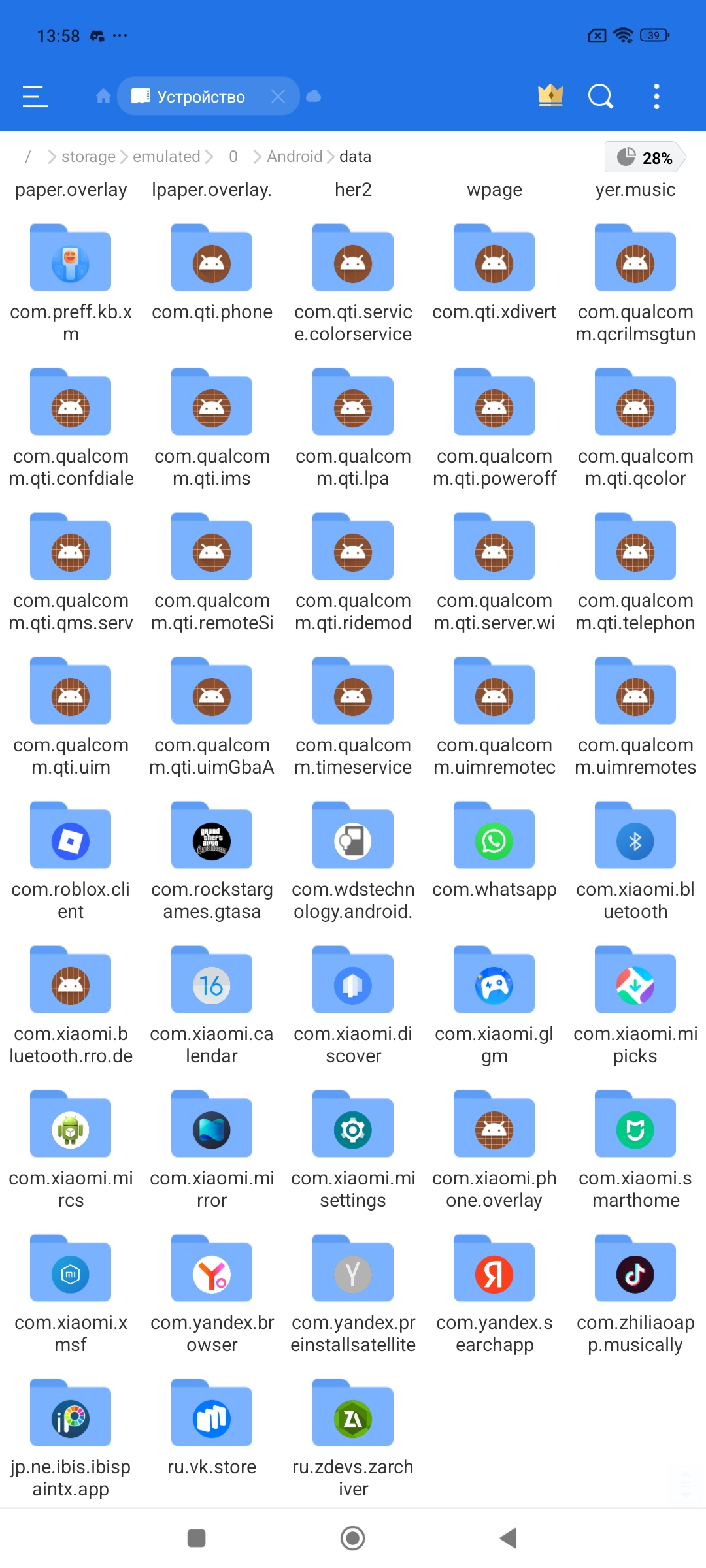This screenshot has height=1568, width=706.
Task: Open the three-dot overflow menu
Action: pyautogui.click(x=656, y=97)
